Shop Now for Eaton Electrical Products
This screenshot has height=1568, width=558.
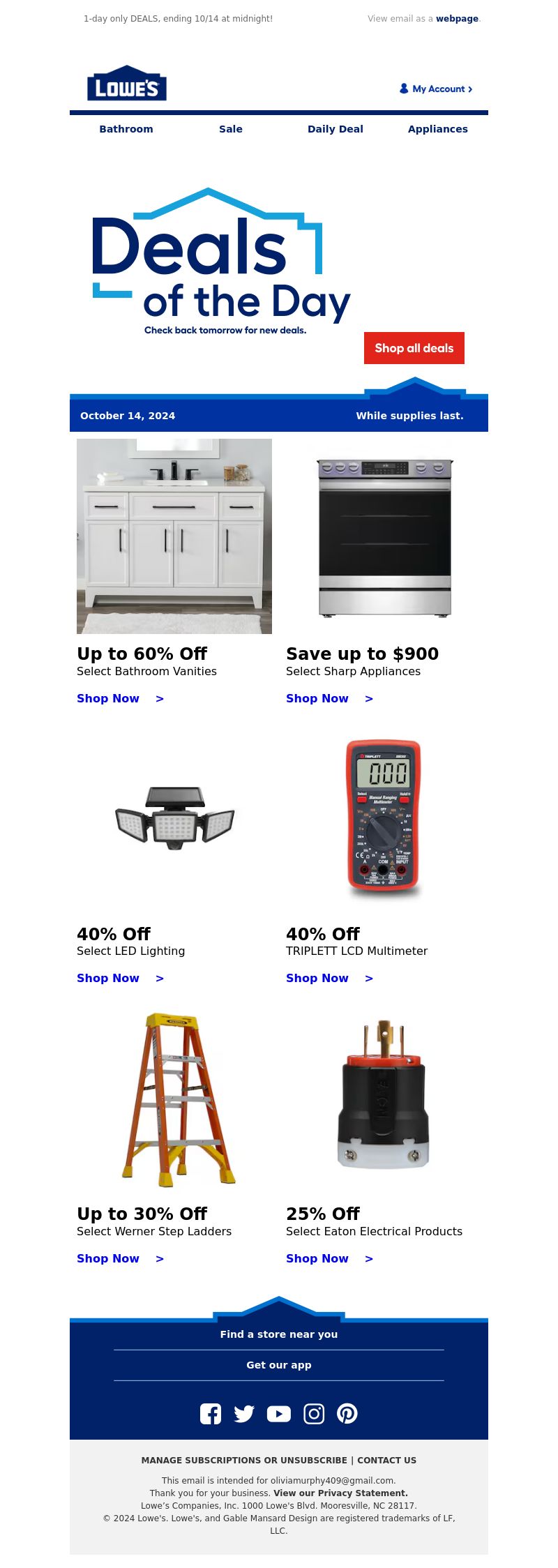[329, 1258]
